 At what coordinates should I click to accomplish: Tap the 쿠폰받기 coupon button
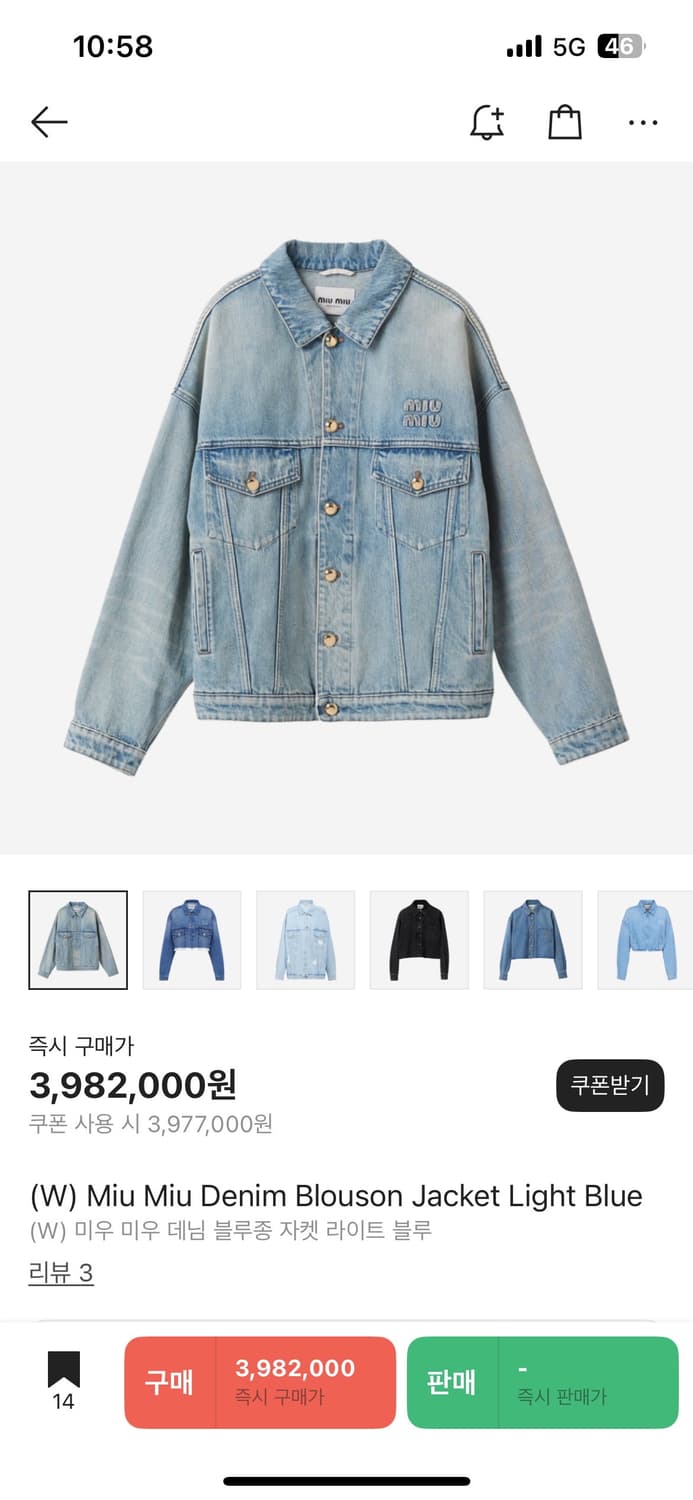click(610, 1085)
